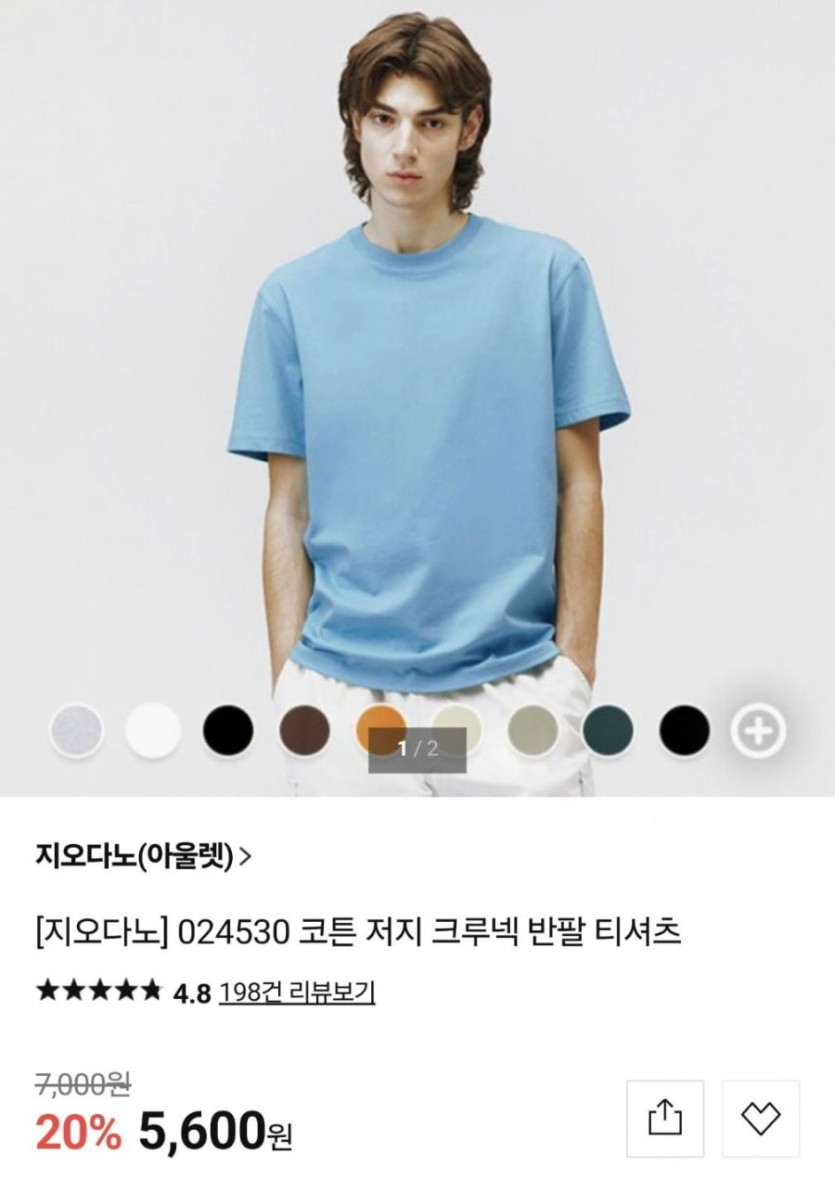Image resolution: width=835 pixels, height=1191 pixels.
Task: Show more colors with the plus button
Action: click(x=758, y=732)
